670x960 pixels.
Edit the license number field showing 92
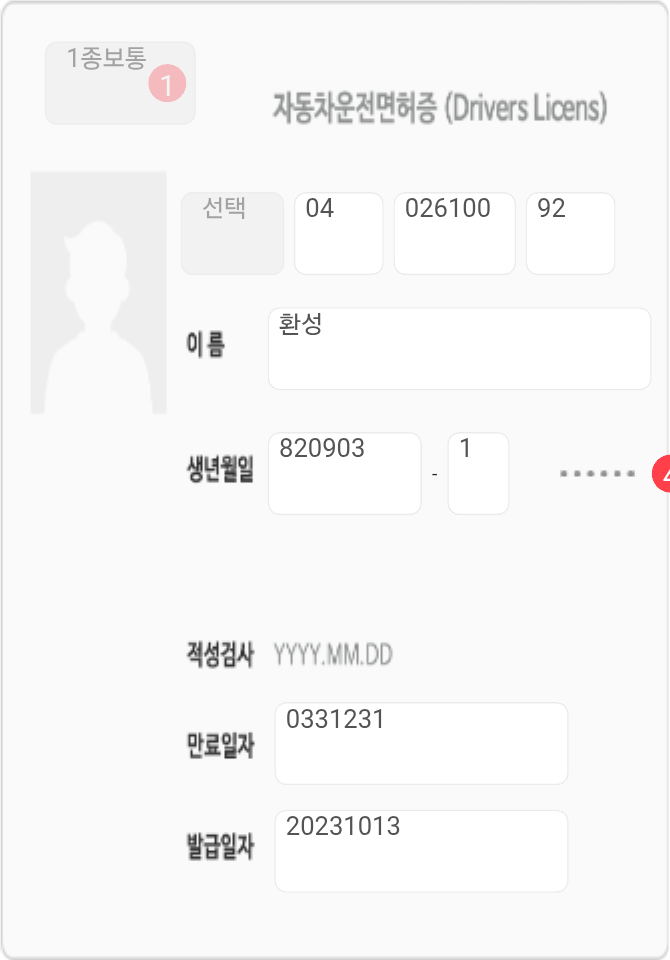click(570, 233)
